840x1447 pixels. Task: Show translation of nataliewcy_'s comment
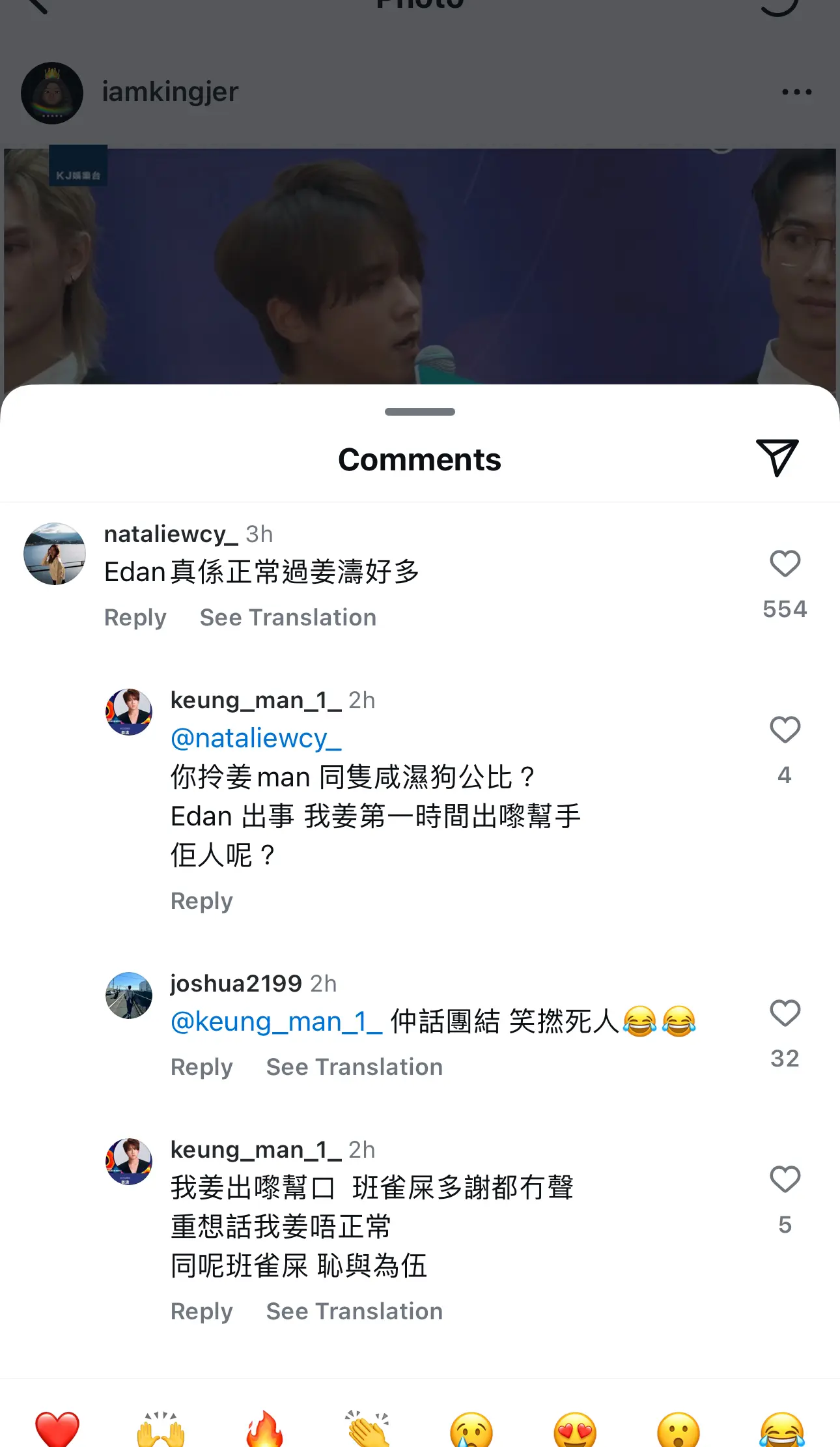coord(288,617)
